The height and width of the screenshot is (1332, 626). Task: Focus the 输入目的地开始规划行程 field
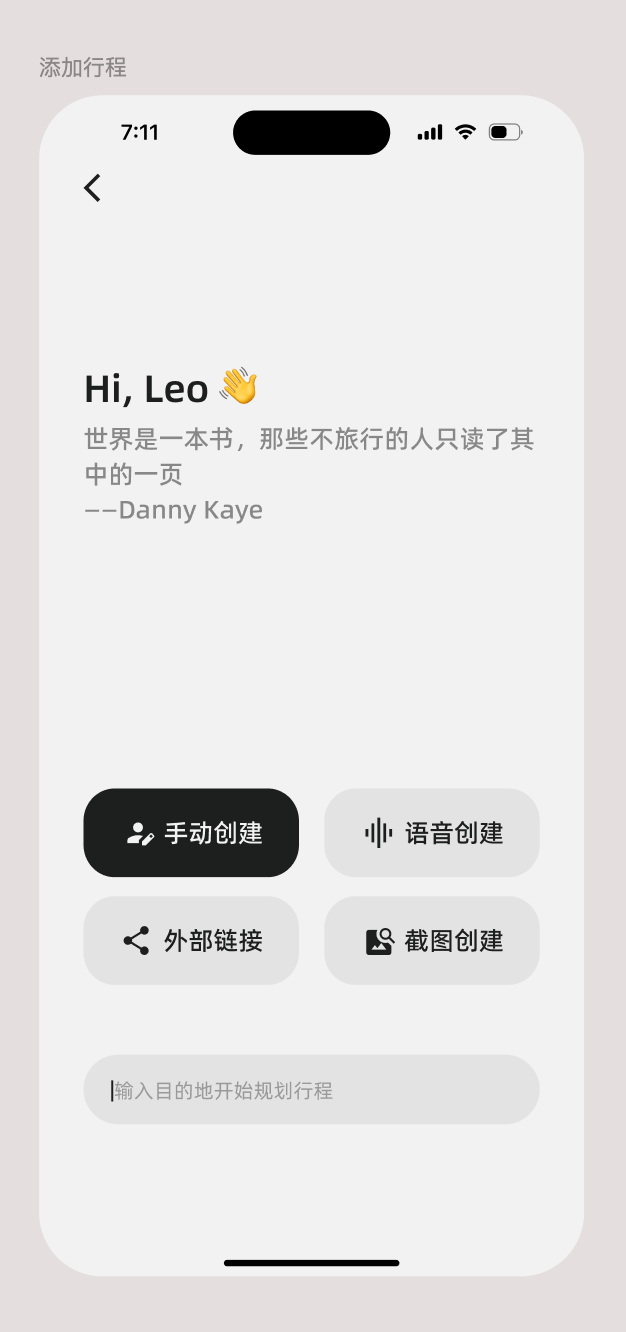[311, 1090]
